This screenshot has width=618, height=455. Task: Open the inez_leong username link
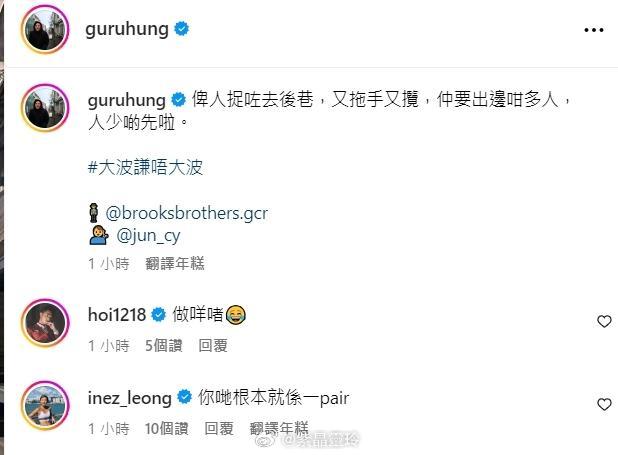tap(129, 398)
